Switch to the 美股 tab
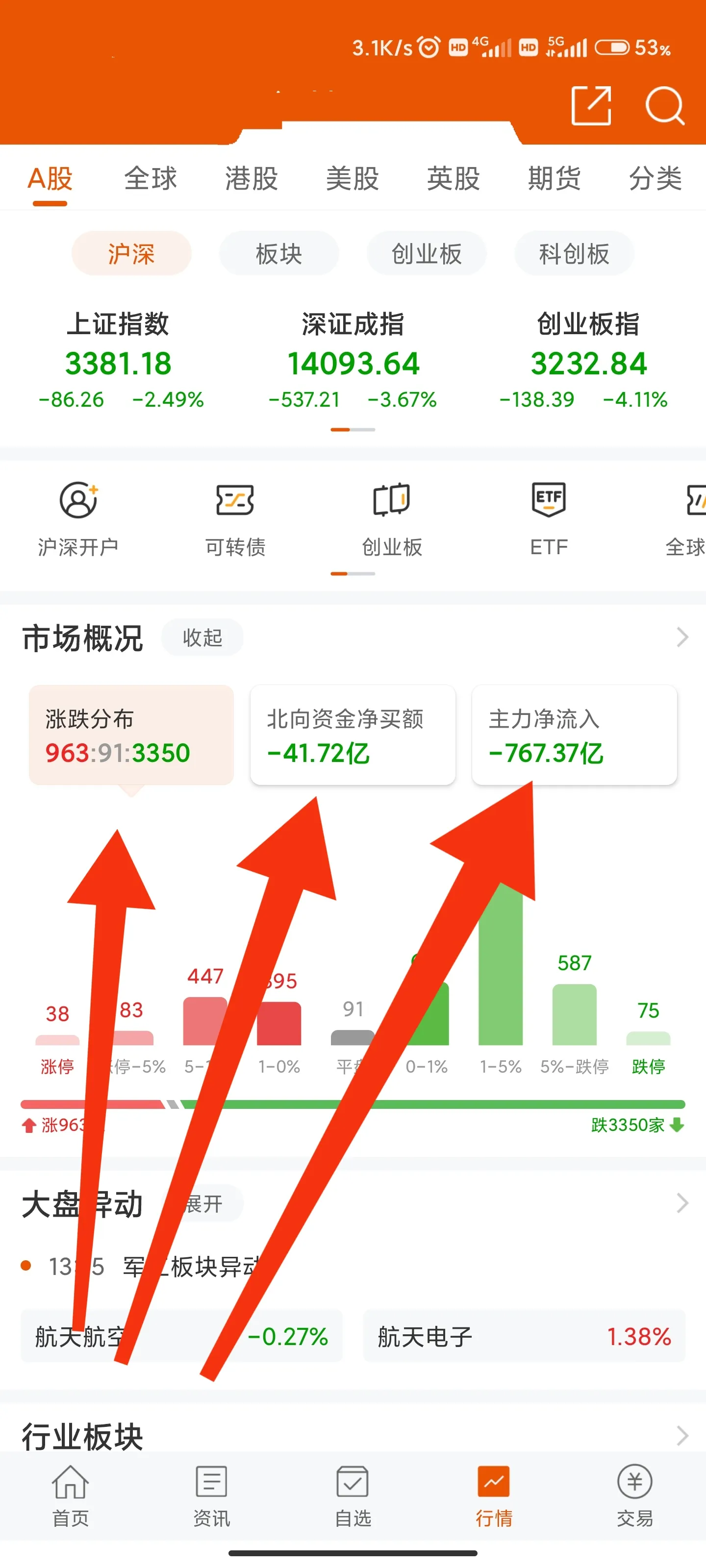The width and height of the screenshot is (706, 1568). point(352,178)
